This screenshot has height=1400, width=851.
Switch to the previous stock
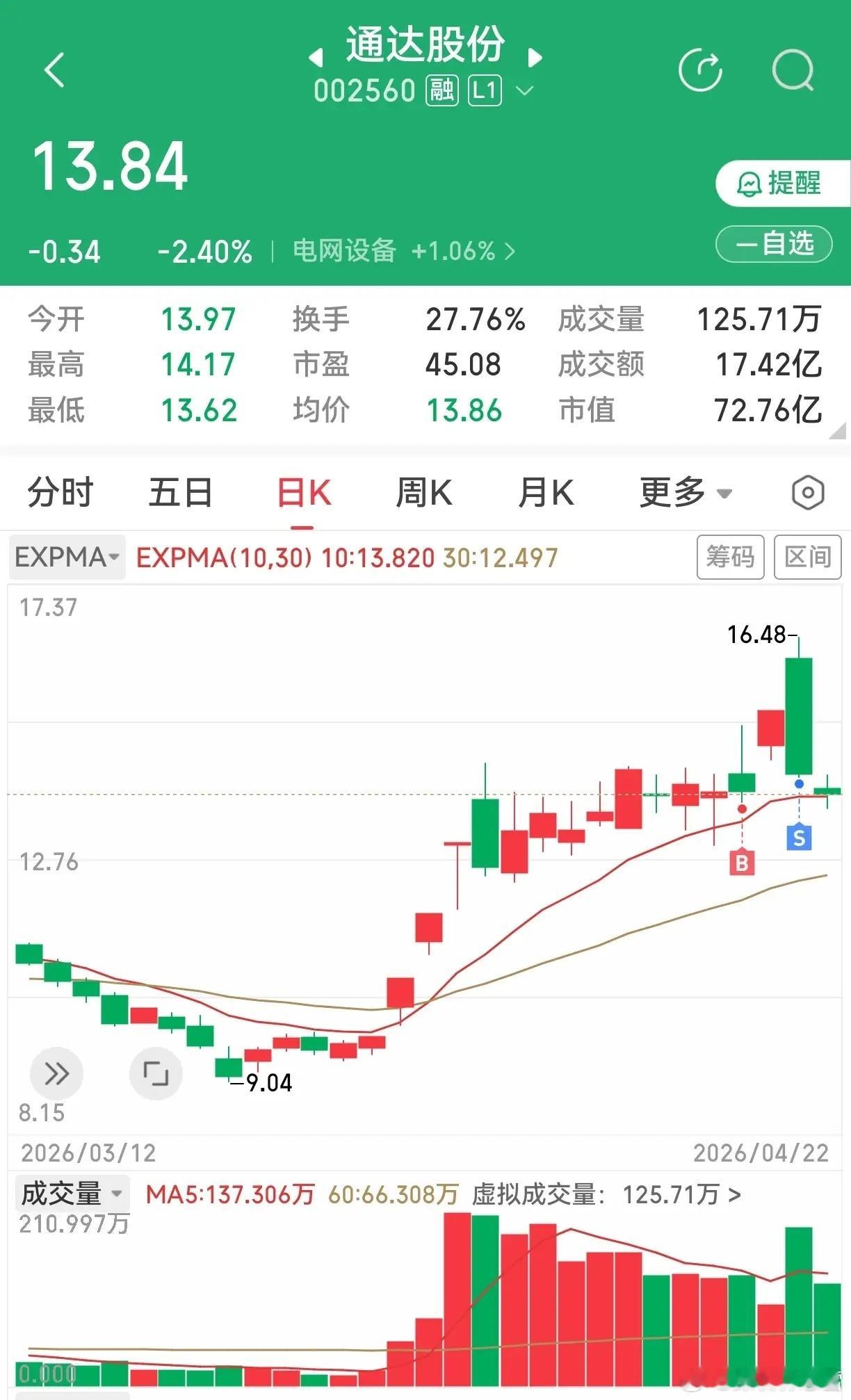[x=316, y=57]
